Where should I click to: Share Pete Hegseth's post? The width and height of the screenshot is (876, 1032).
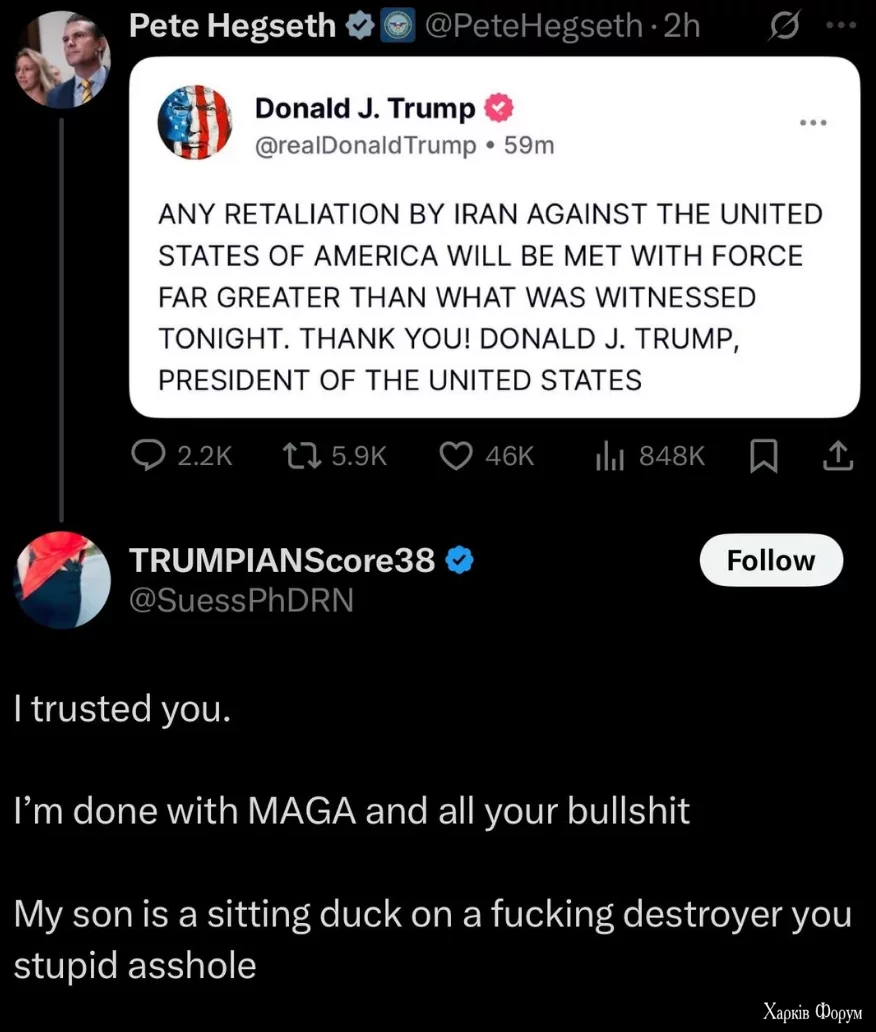tap(836, 456)
